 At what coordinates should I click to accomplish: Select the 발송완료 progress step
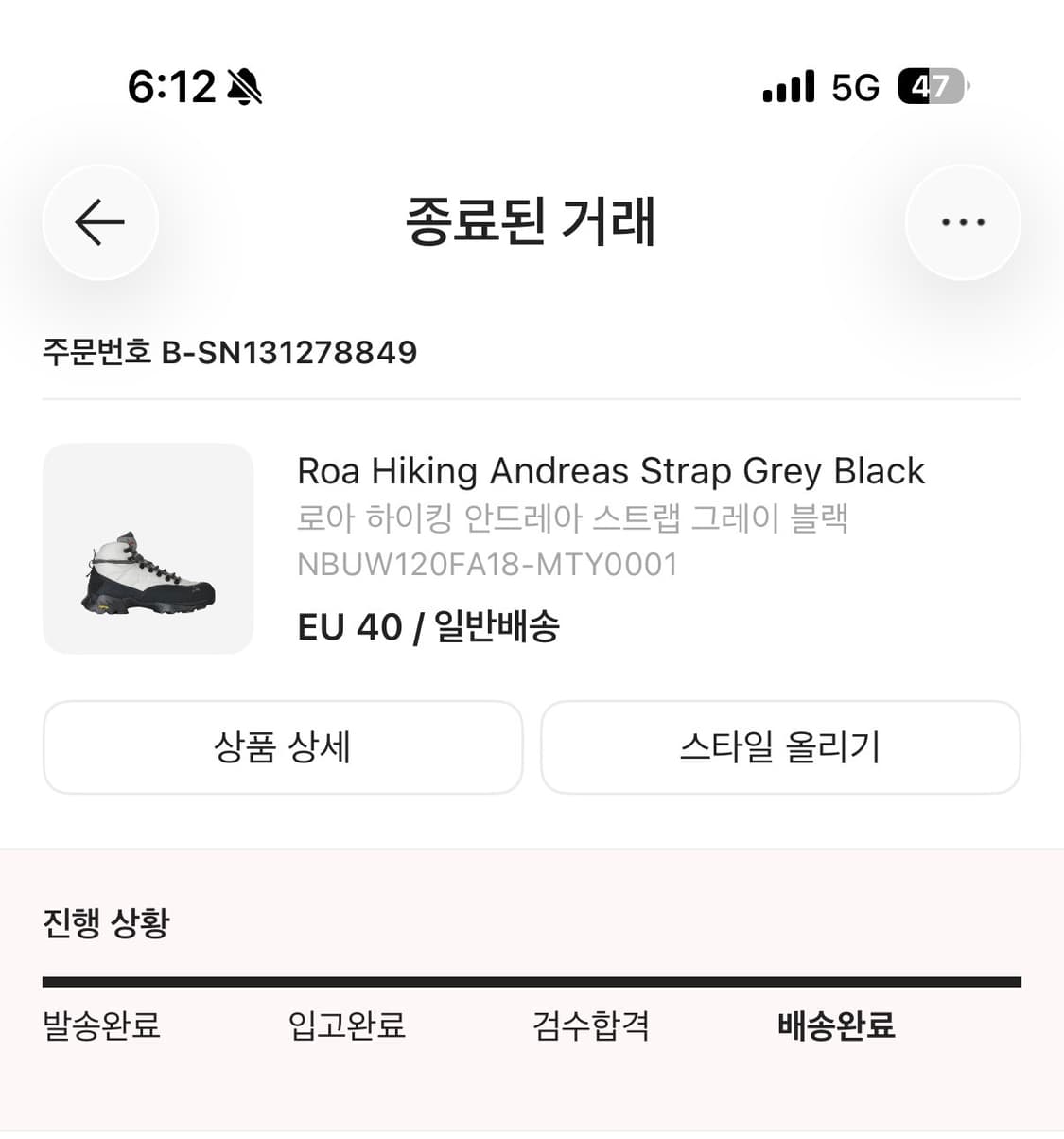[x=101, y=1025]
